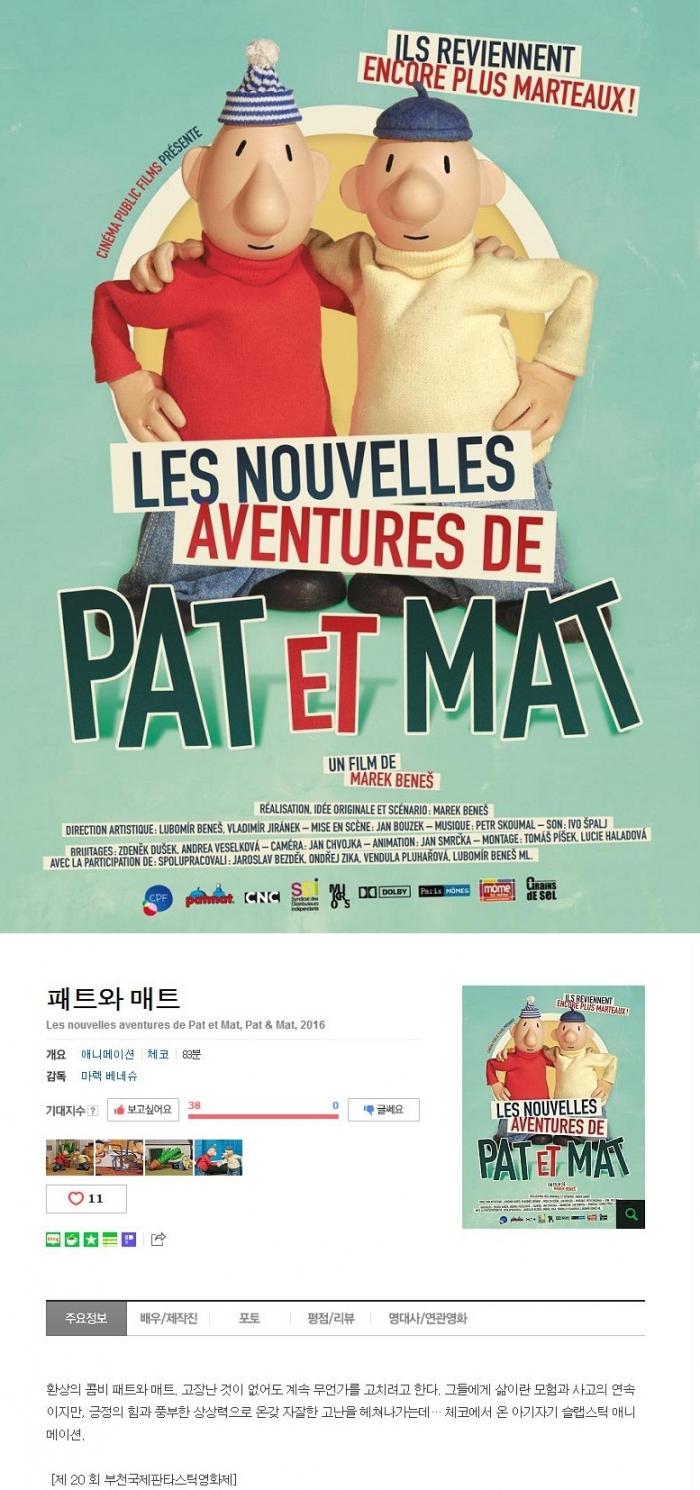Tap the 글쎄요 thumbs-down button
This screenshot has height=1490, width=700.
383,1109
